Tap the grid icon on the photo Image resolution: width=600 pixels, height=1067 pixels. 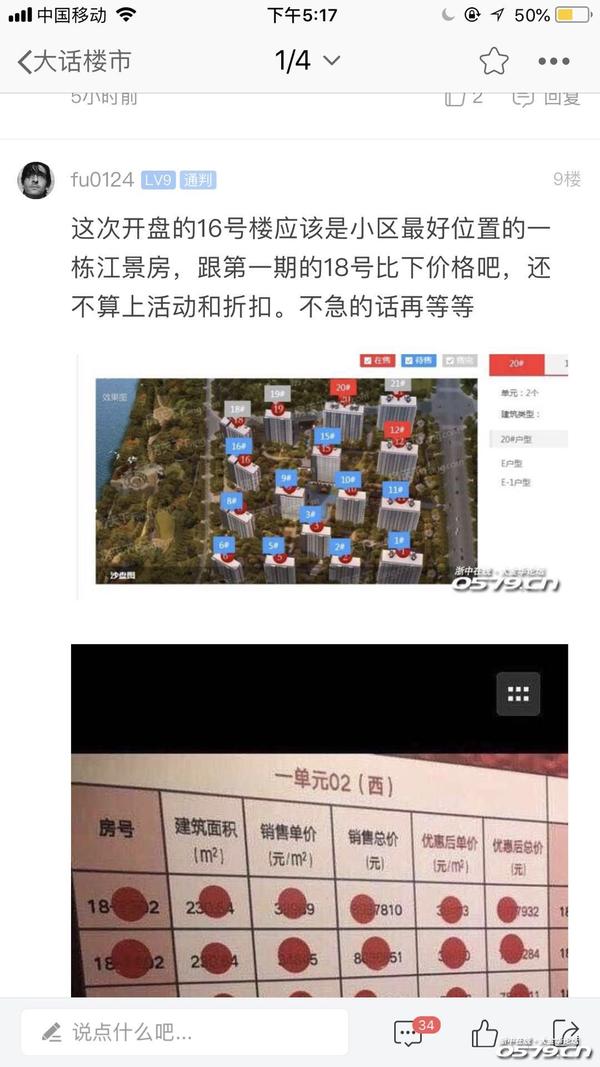point(518,693)
